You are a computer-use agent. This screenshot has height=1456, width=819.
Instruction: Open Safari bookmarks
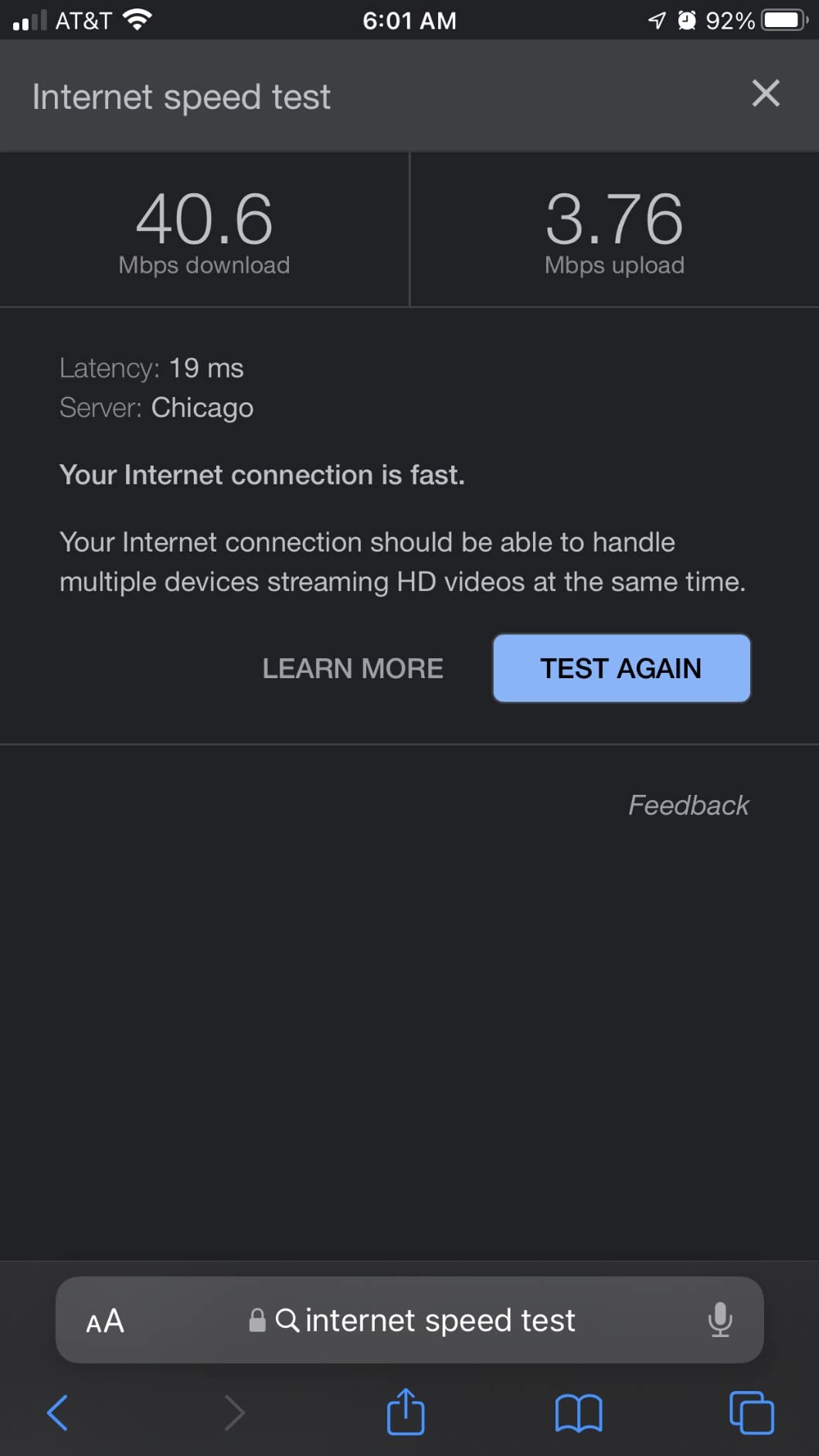point(579,1413)
